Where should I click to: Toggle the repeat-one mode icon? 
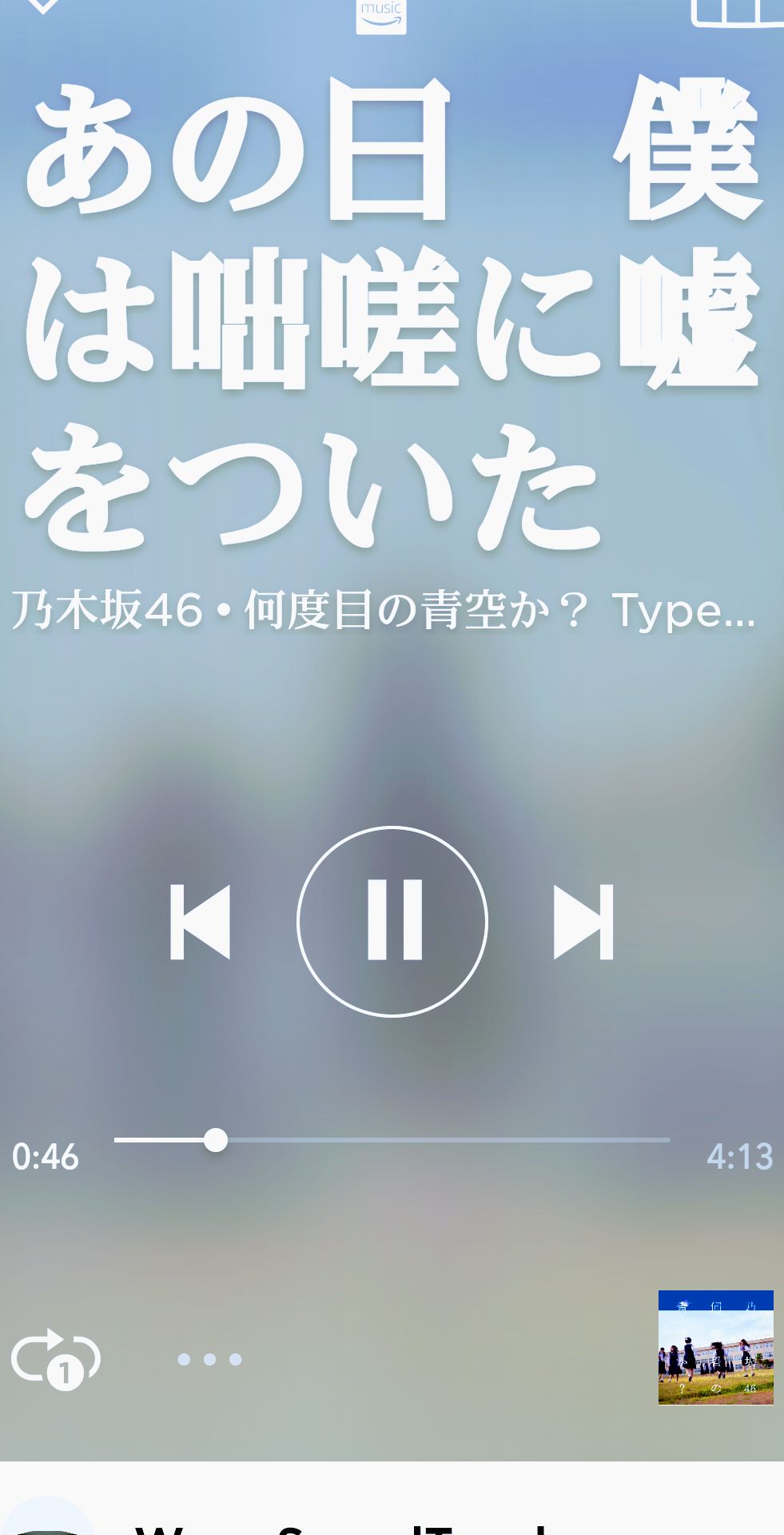pyautogui.click(x=55, y=1358)
